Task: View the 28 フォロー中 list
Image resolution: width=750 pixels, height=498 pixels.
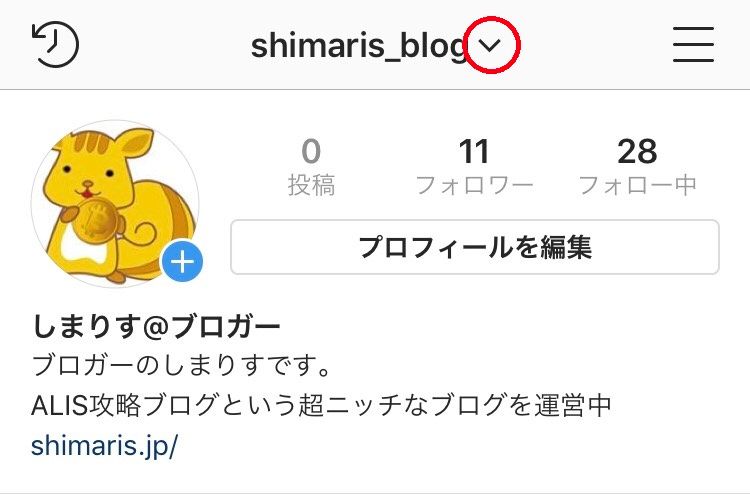Action: 637,167
